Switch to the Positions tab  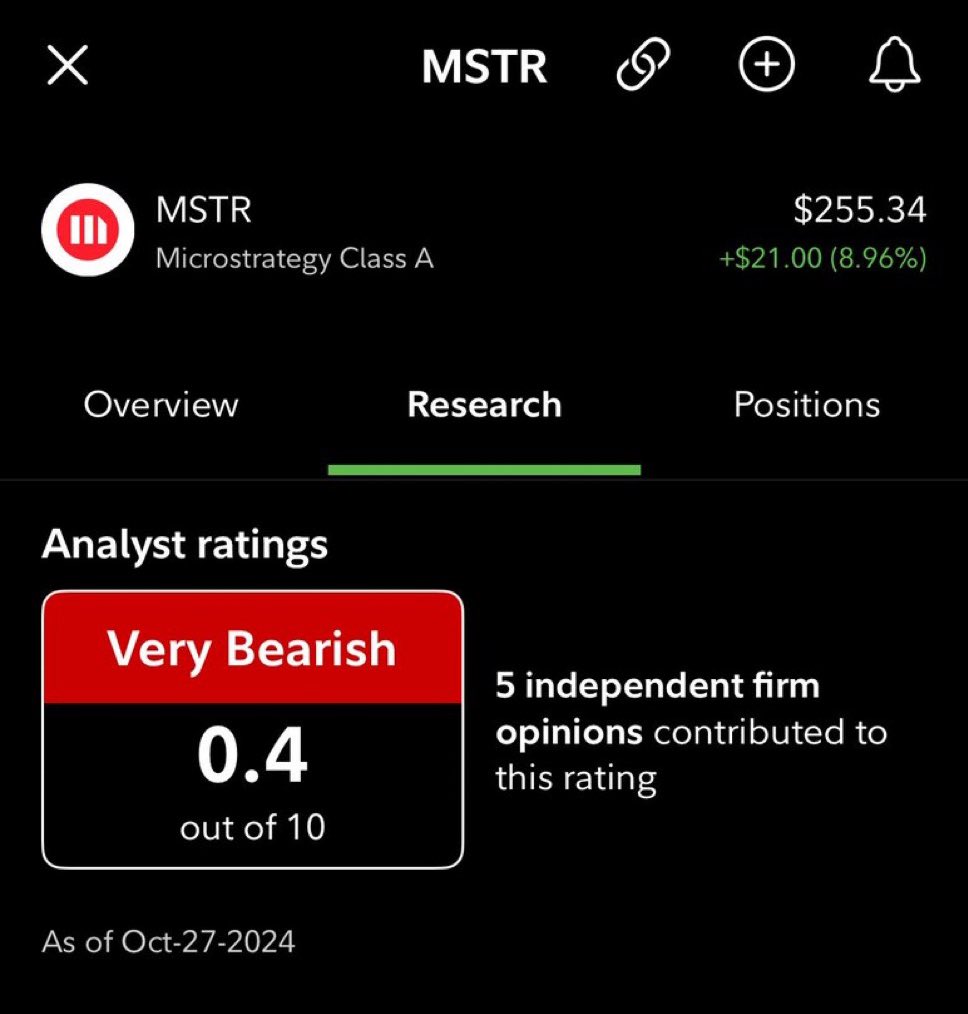[806, 405]
